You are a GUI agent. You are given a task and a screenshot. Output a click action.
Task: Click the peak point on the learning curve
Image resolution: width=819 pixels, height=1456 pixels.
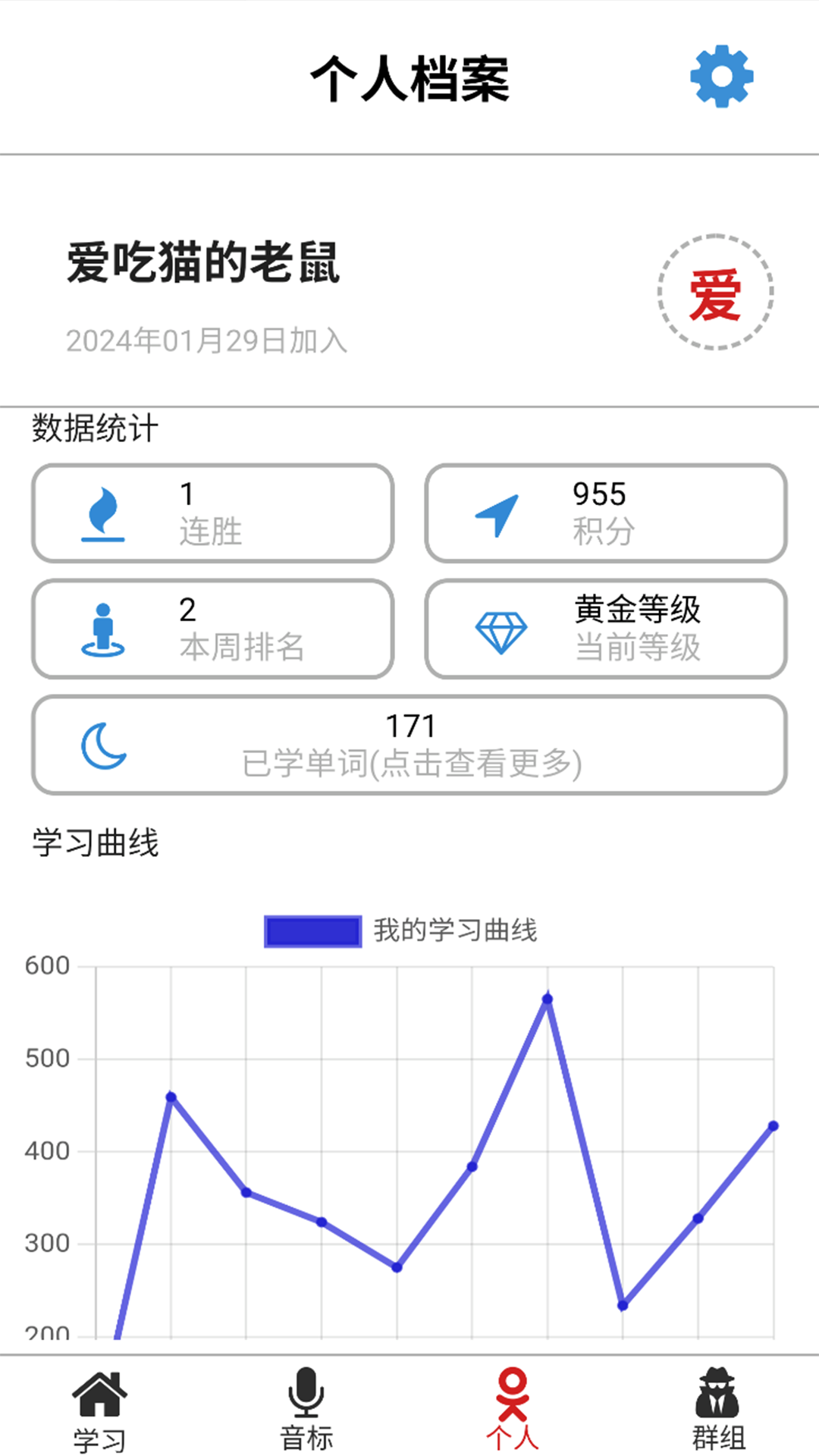(x=548, y=997)
